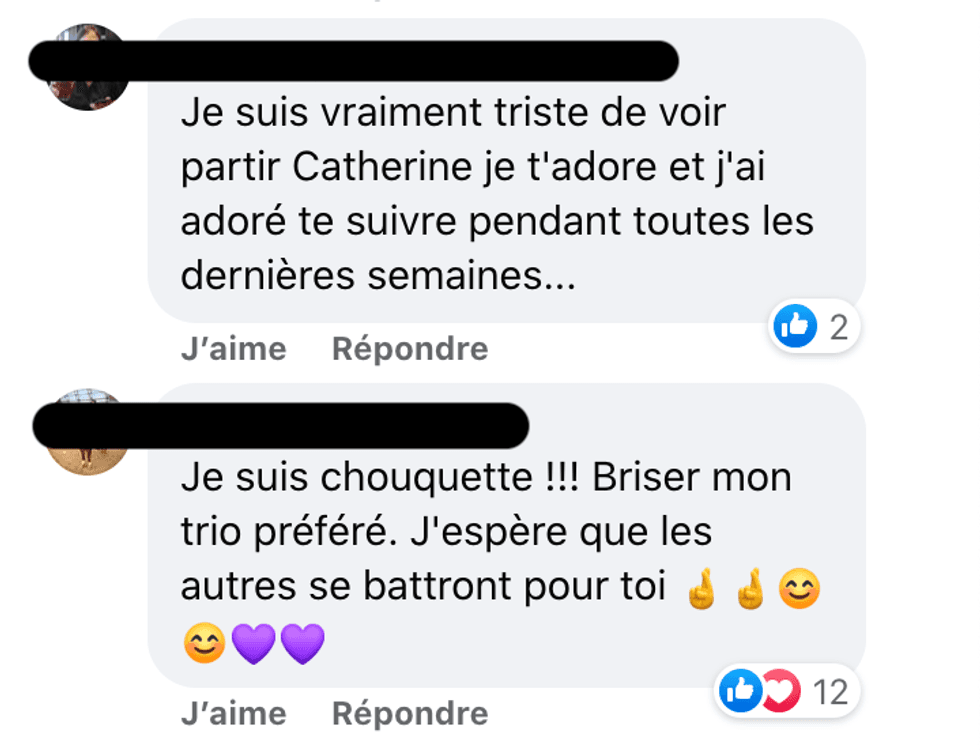Like the comment about Catherine leaving
Image resolution: width=980 pixels, height=751 pixels.
pyautogui.click(x=233, y=349)
